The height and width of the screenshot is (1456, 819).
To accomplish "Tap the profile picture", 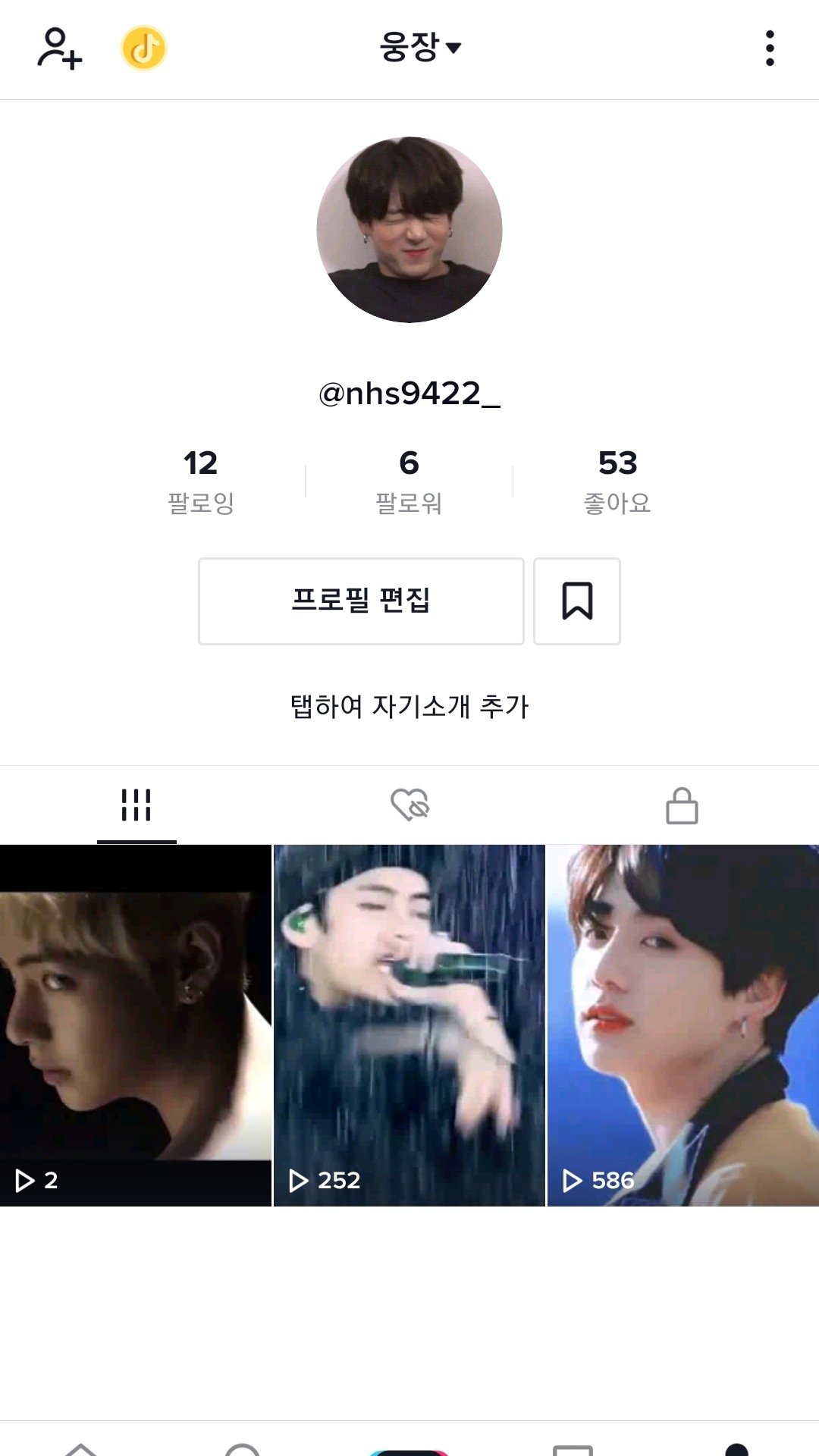I will pos(409,230).
